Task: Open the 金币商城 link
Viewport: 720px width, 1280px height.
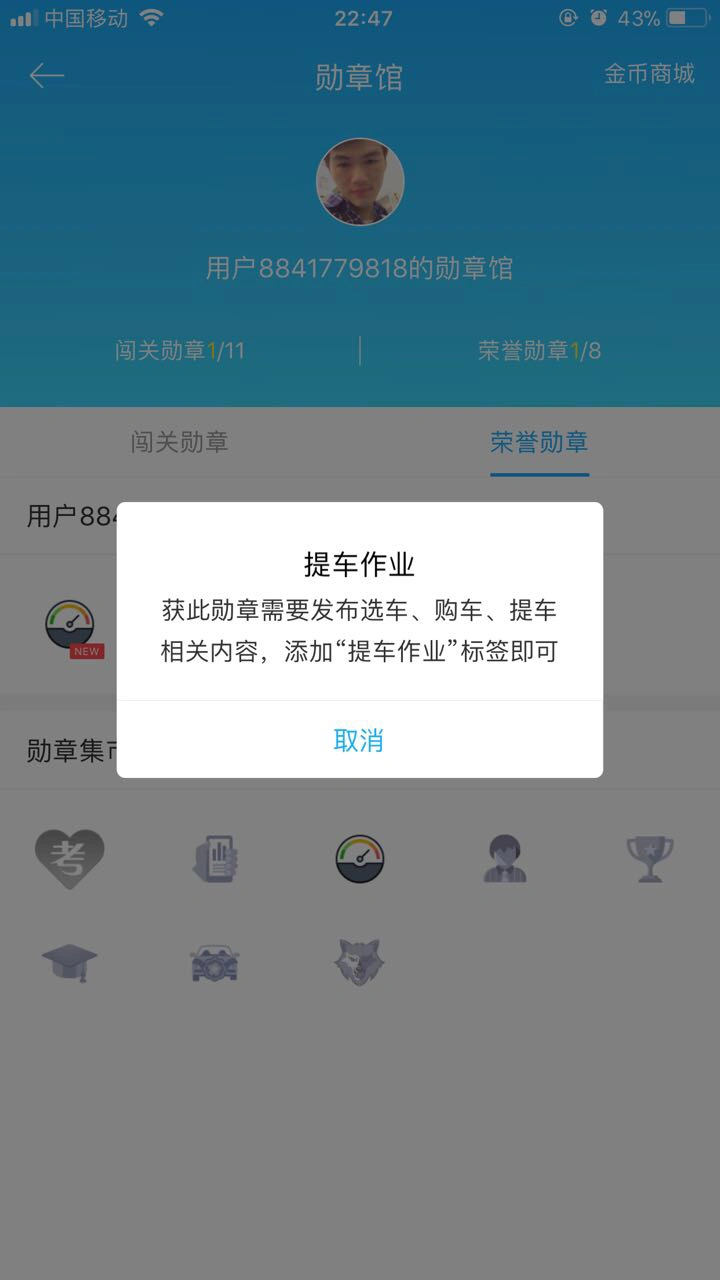Action: (649, 74)
